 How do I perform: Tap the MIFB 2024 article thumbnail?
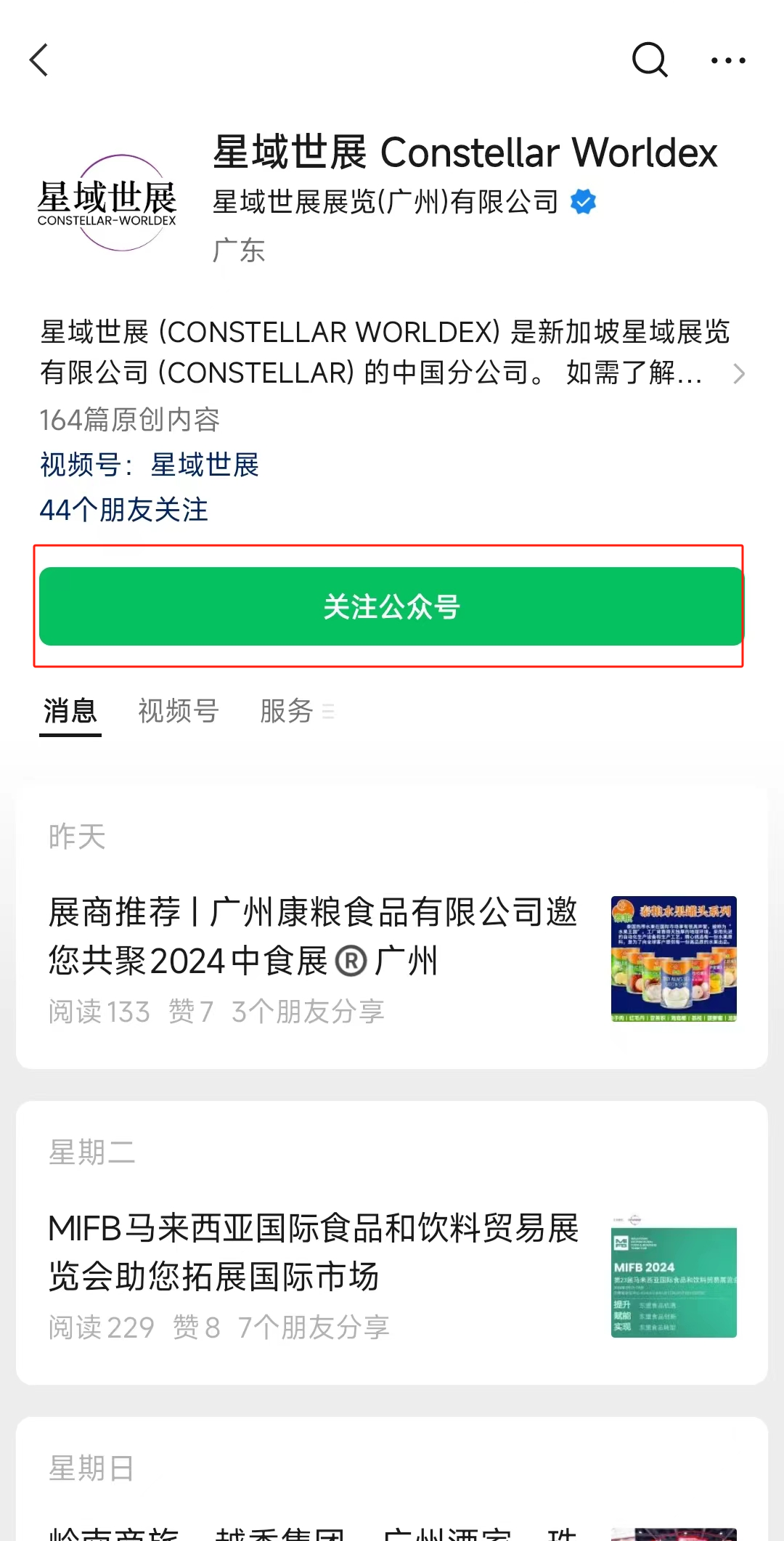point(674,1282)
